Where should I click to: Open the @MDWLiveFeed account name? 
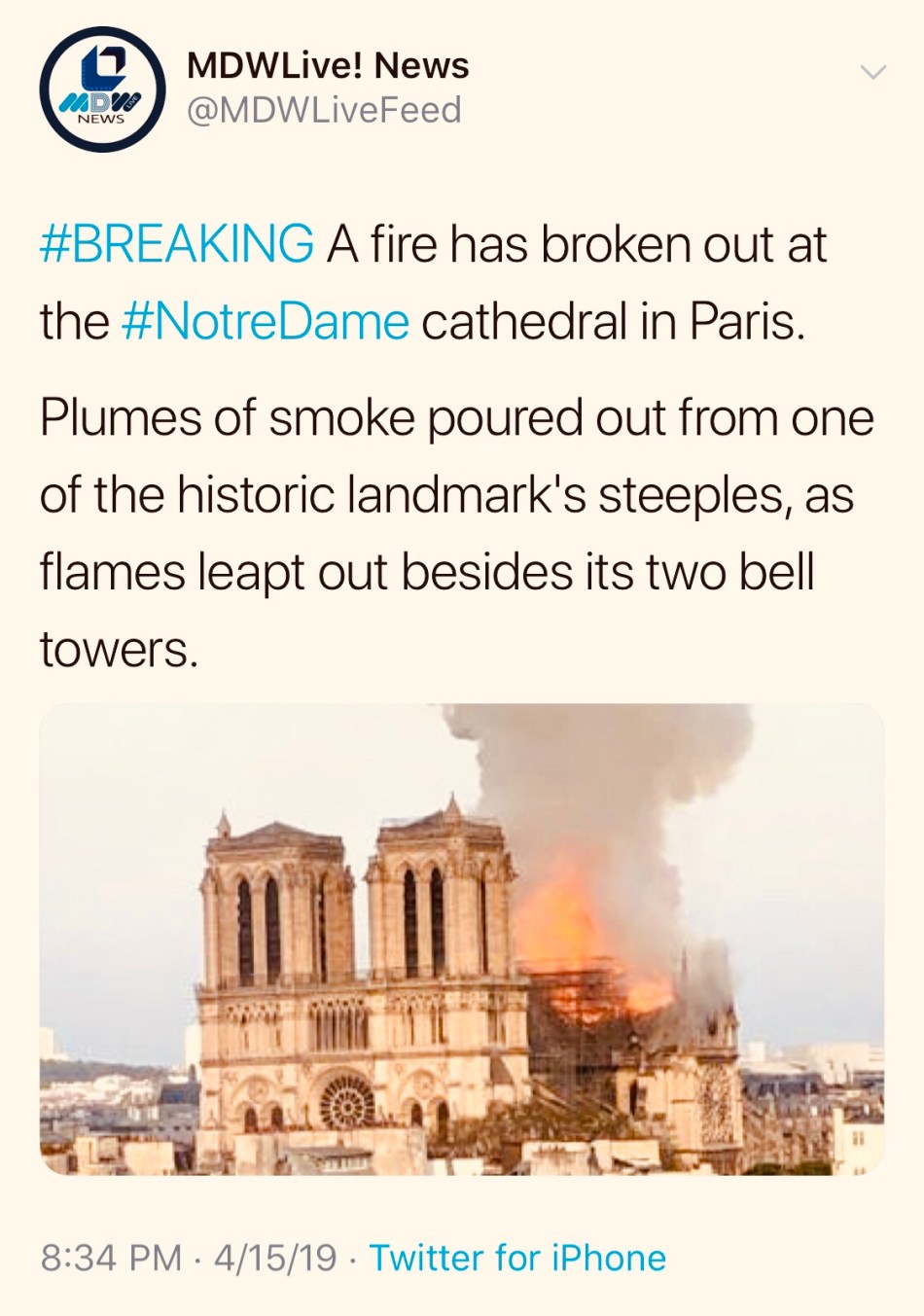pos(324,111)
